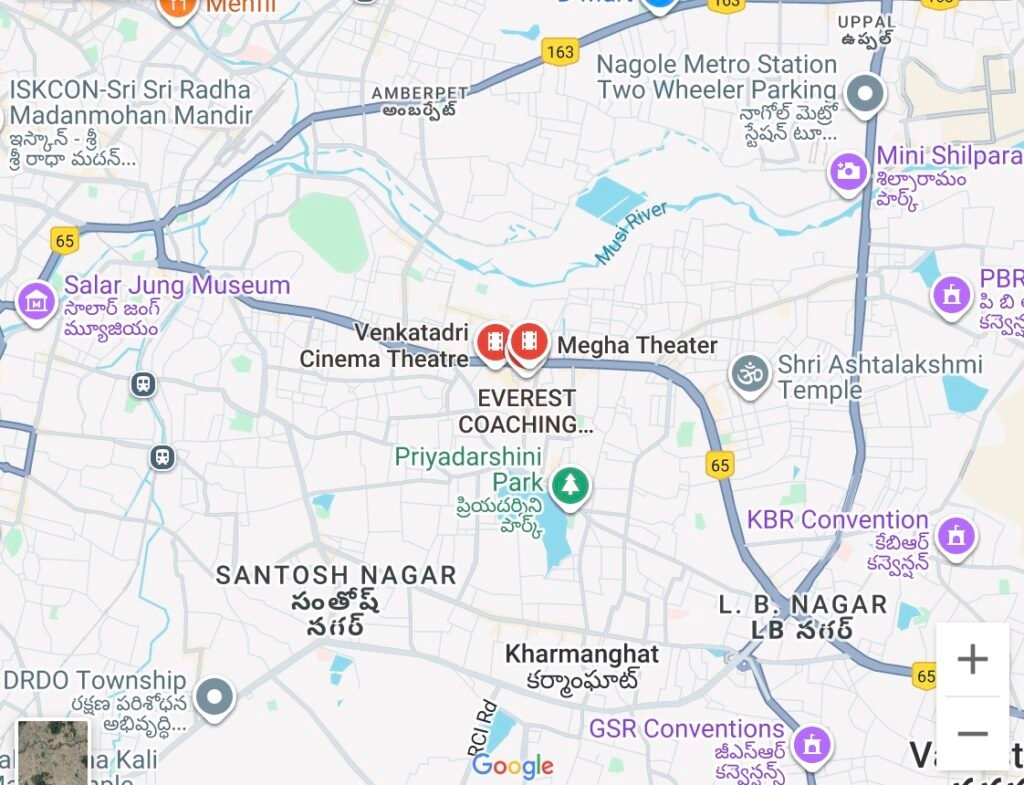The height and width of the screenshot is (785, 1024).
Task: Zoom in on the map
Action: point(972,660)
